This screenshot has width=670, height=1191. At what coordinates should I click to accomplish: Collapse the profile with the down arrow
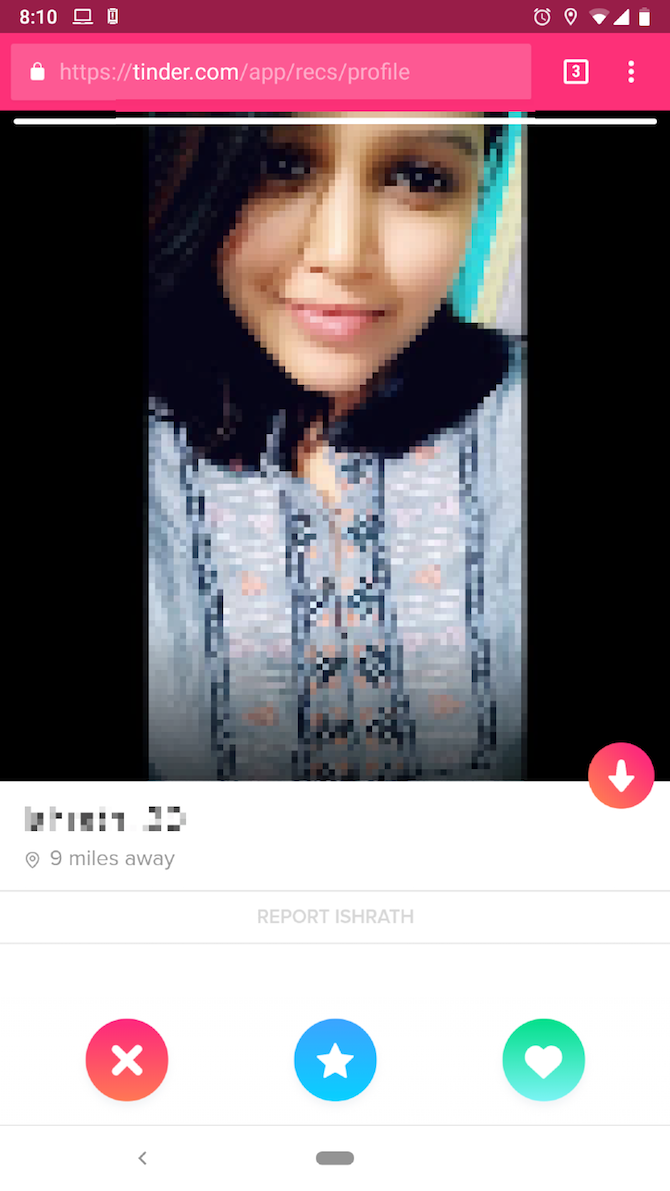pyautogui.click(x=621, y=775)
